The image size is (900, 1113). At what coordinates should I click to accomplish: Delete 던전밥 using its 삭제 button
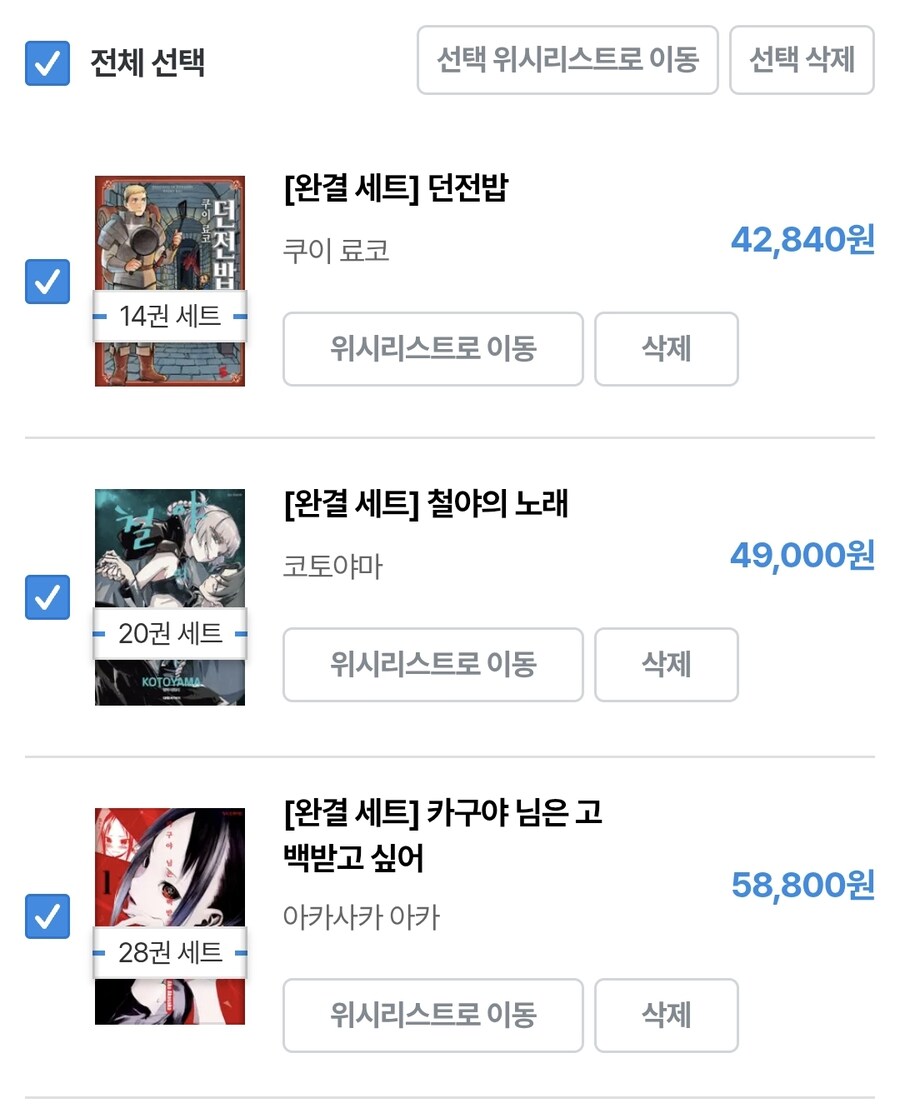666,349
